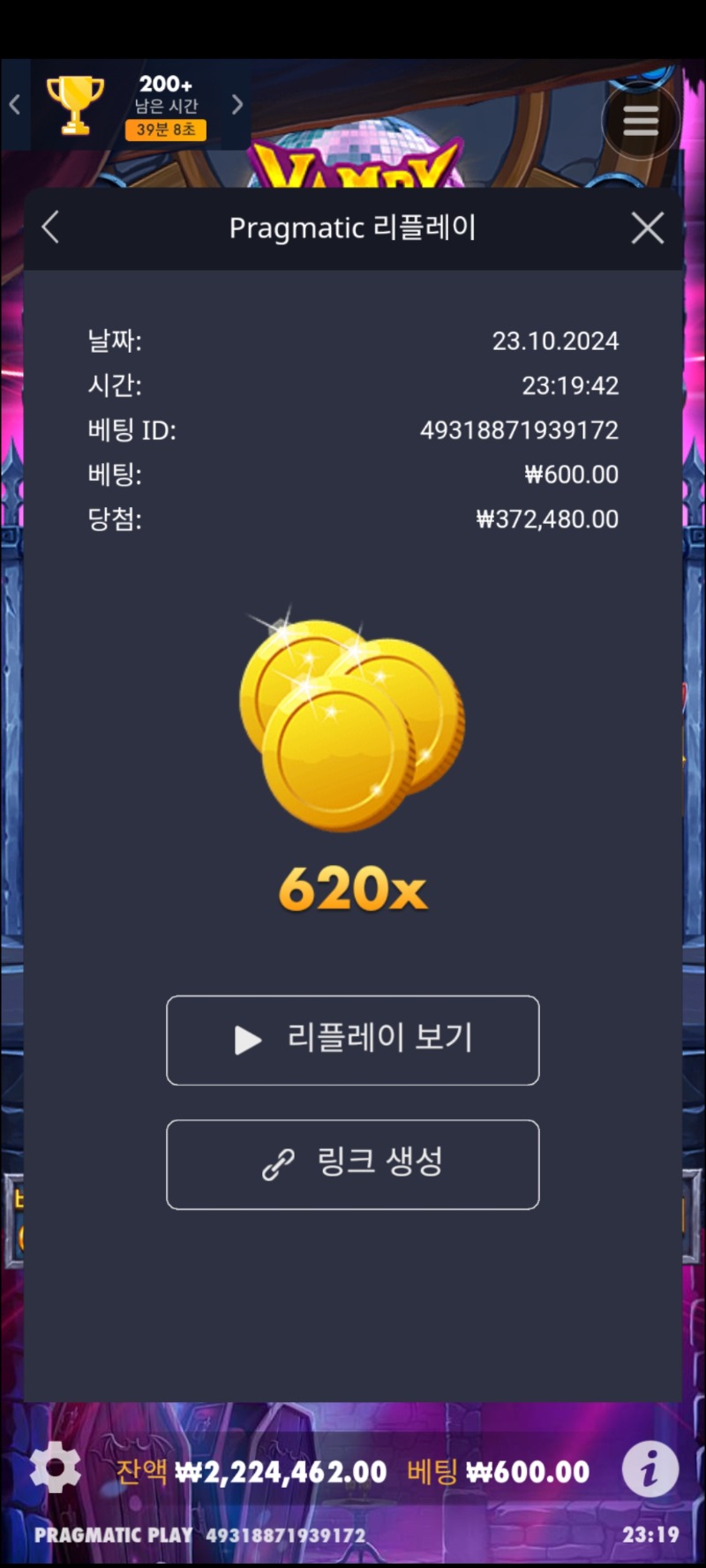
Task: Open the hamburger game menu
Action: click(641, 121)
